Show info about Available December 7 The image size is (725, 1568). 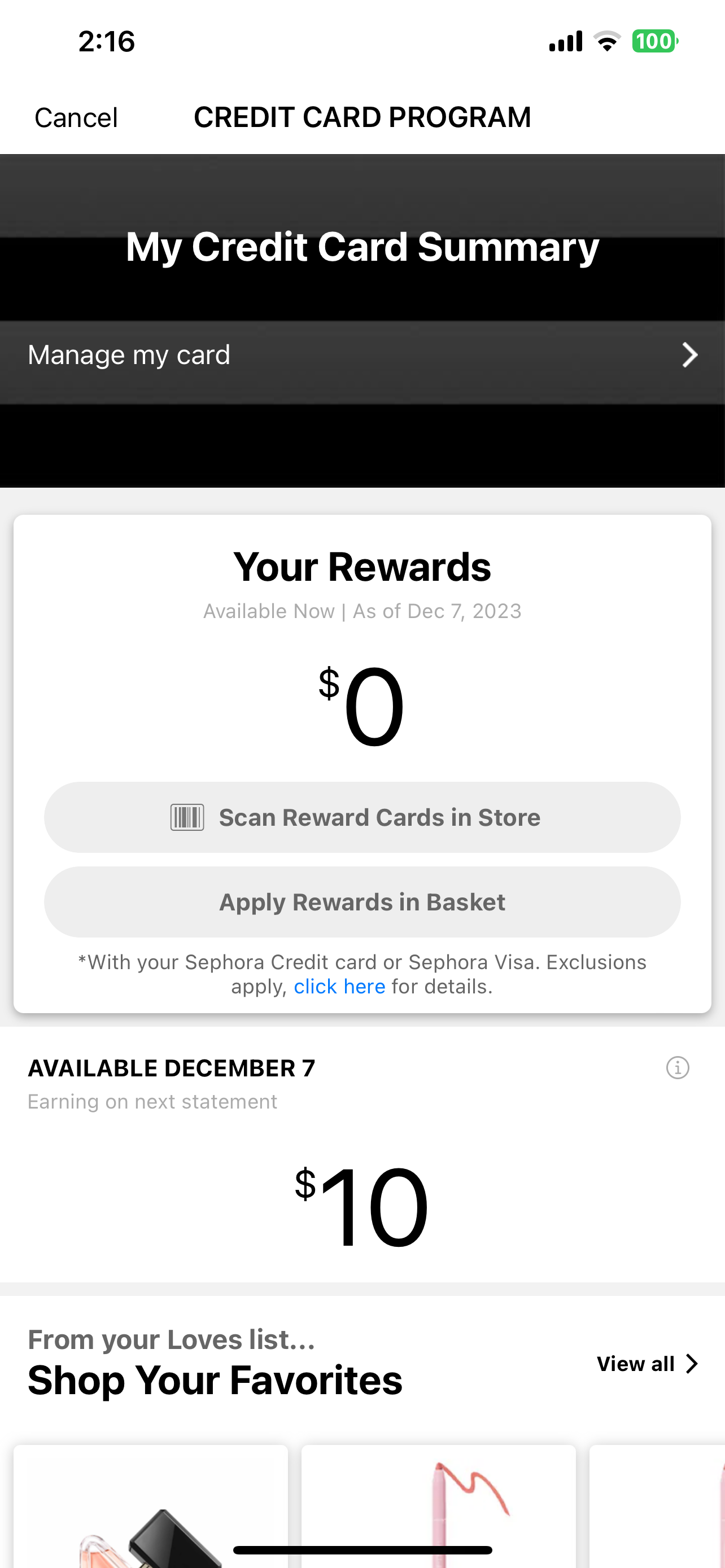click(678, 1068)
